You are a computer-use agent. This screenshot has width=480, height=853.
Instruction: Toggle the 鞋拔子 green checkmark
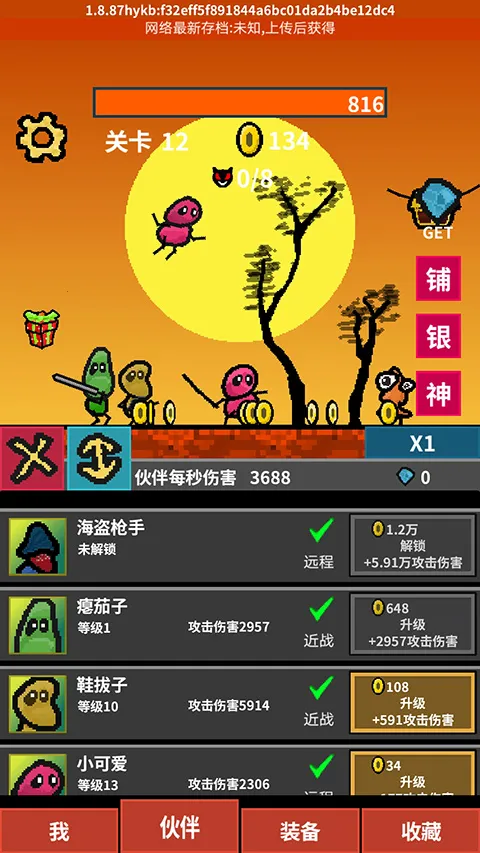tap(321, 688)
